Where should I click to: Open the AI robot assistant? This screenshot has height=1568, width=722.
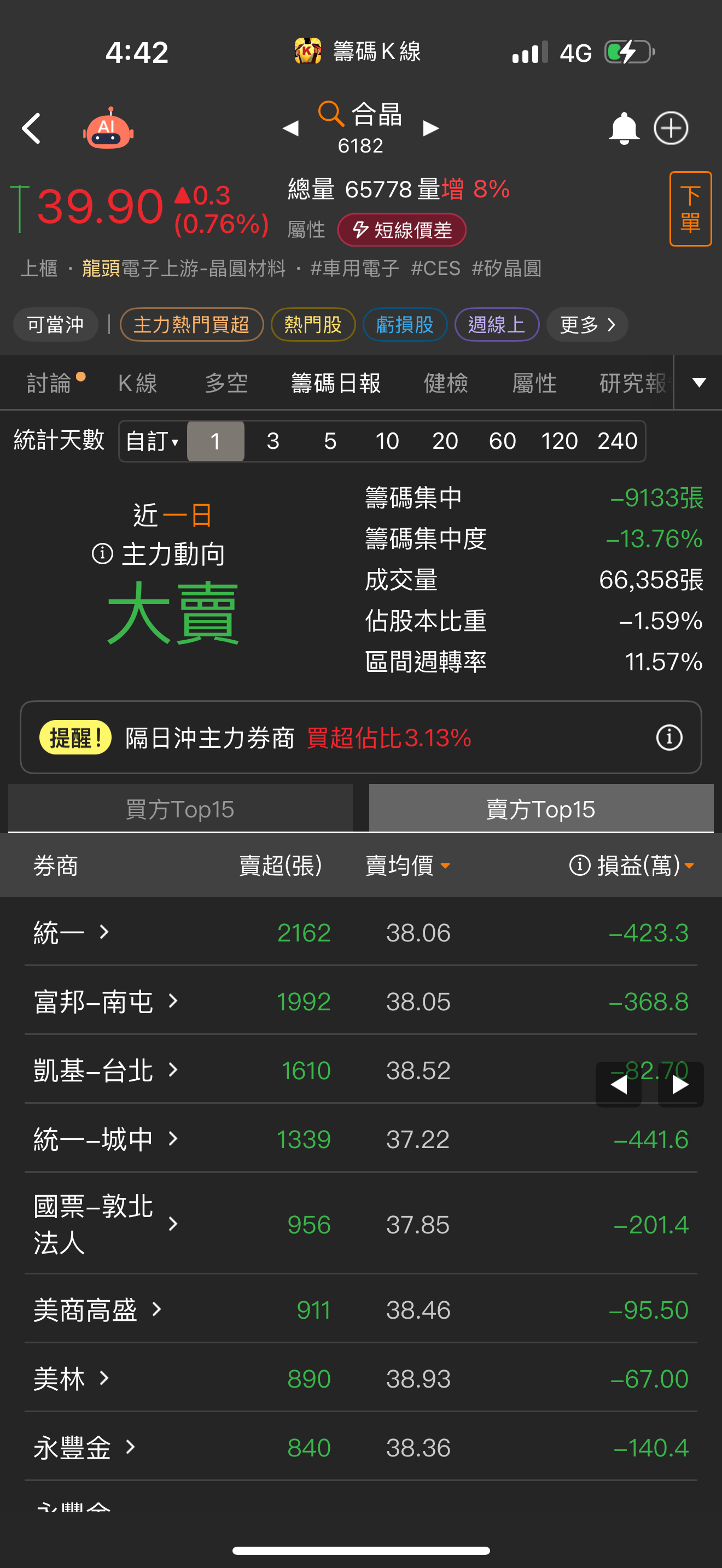pos(108,128)
